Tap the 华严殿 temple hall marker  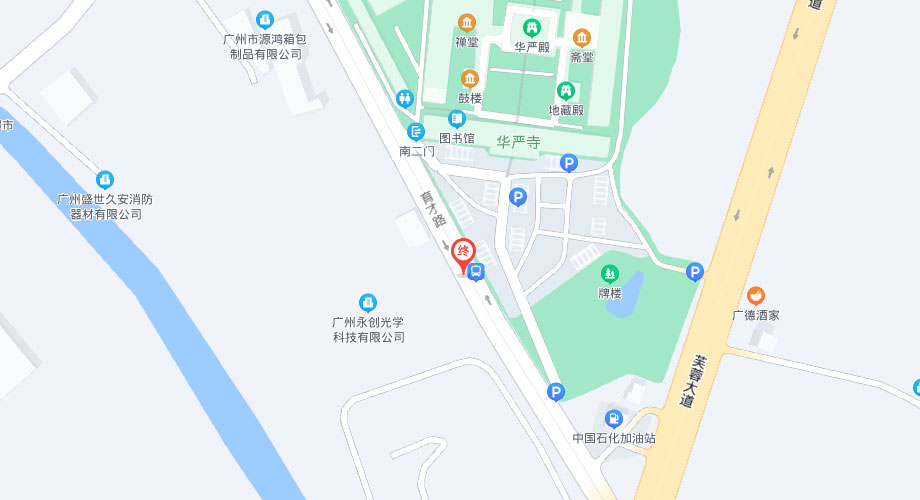(x=532, y=27)
